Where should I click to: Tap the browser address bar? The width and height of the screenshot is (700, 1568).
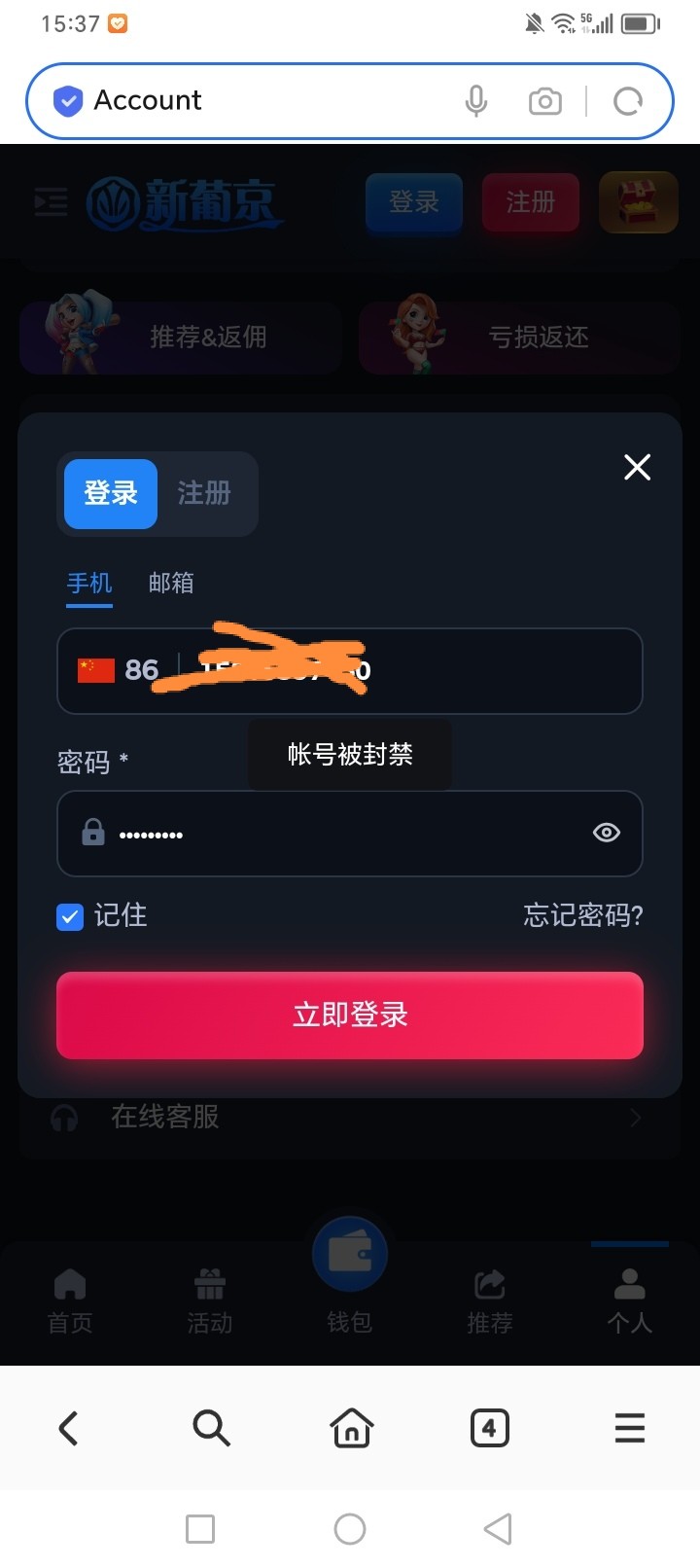pyautogui.click(x=262, y=101)
